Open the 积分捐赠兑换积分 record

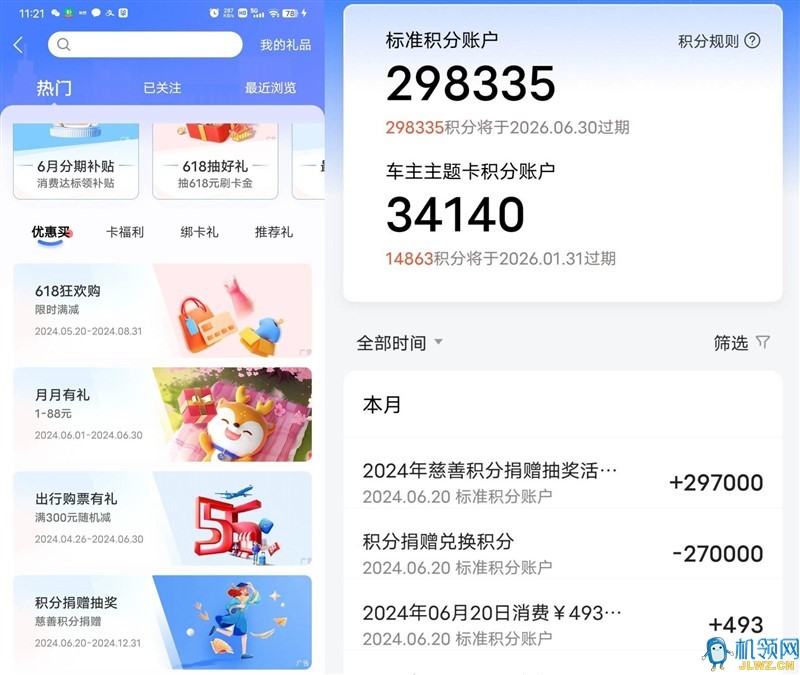562,553
